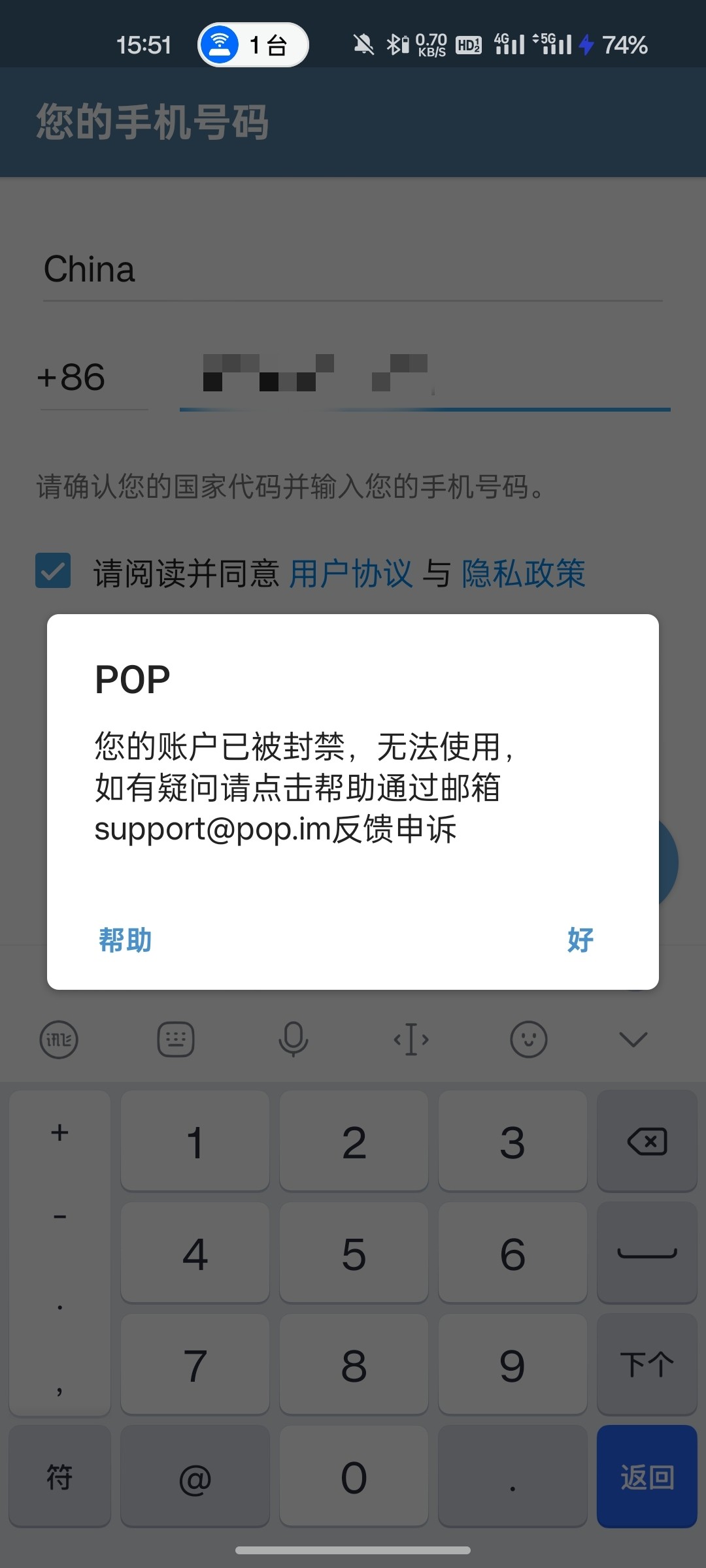Open the 用户协议 link
This screenshot has height=1568, width=706.
tap(350, 574)
